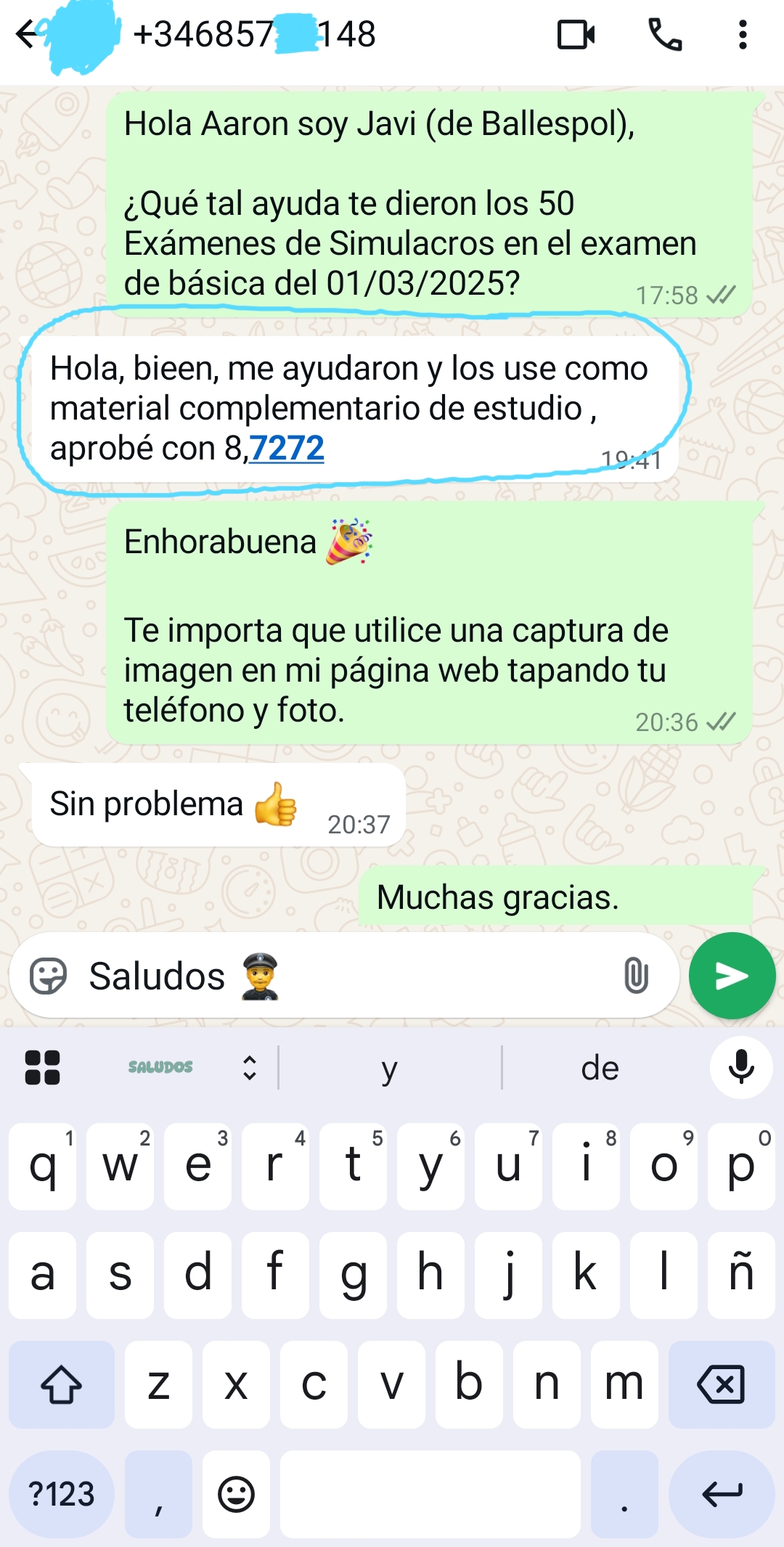Send the Saludos message
This screenshot has height=1547, width=784.
pos(732,976)
